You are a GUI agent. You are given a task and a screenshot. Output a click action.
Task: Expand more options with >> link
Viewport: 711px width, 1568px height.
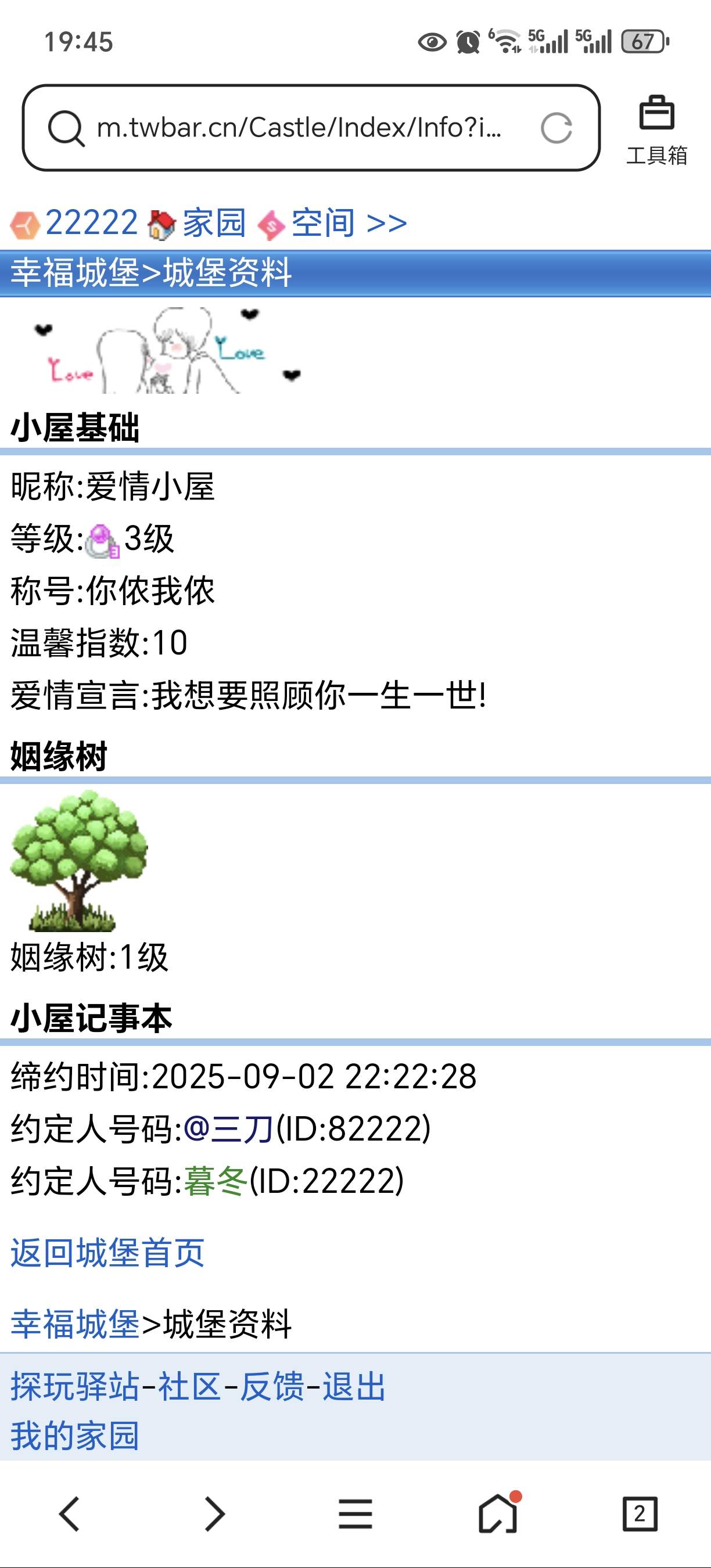(387, 223)
